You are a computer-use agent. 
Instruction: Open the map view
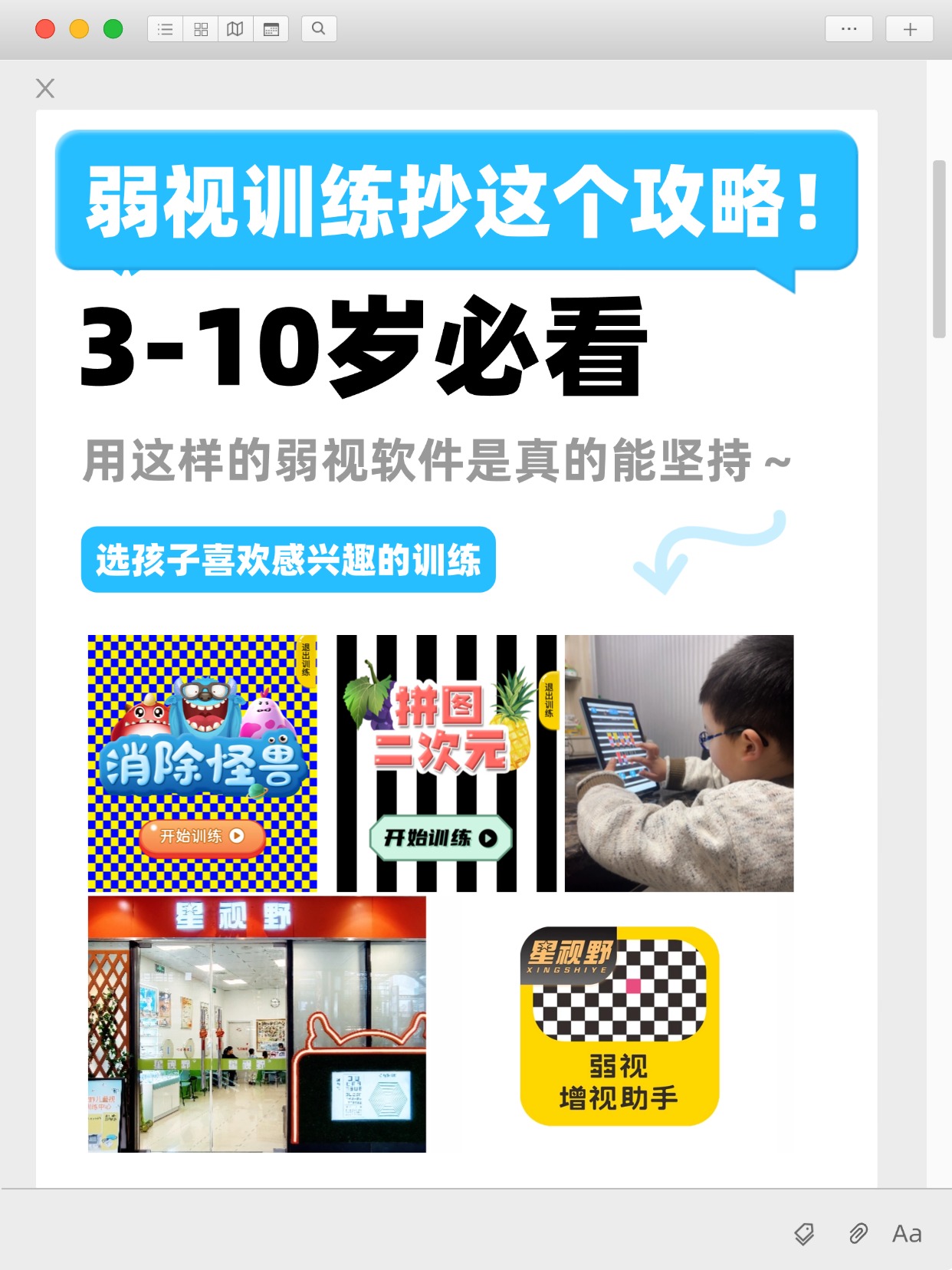(x=235, y=29)
